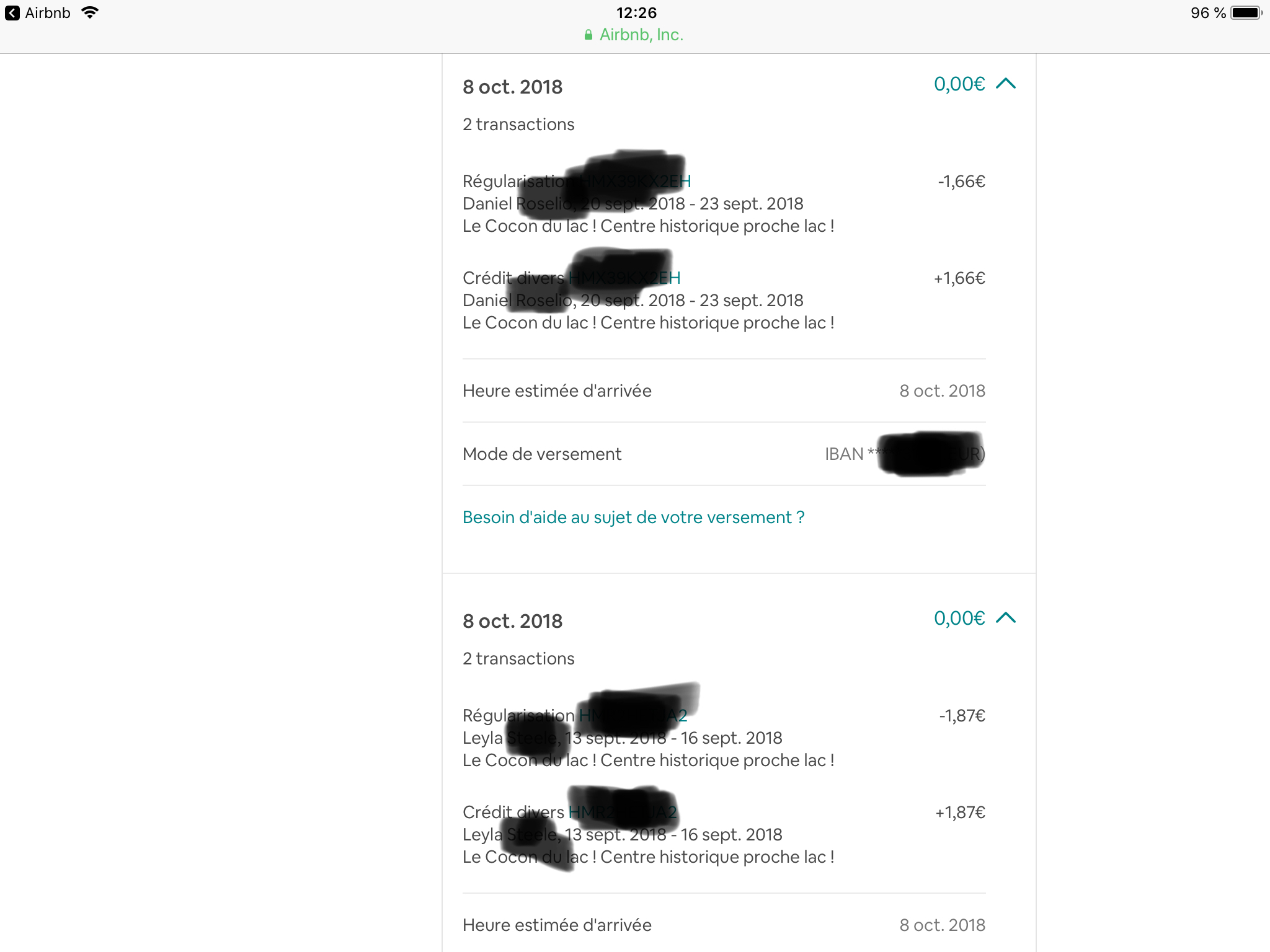Collapse the second 8 oct. 2018 payout
Image resolution: width=1270 pixels, height=952 pixels.
click(x=1005, y=618)
